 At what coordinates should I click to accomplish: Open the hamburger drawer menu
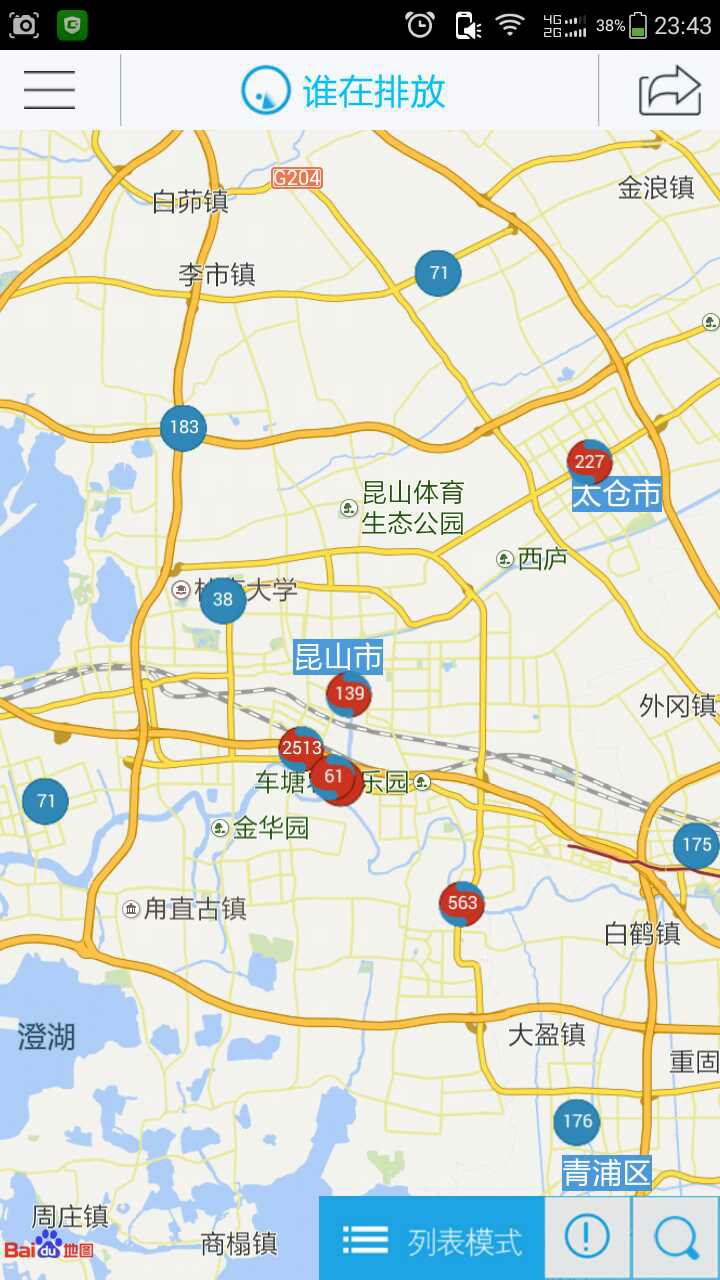(x=50, y=90)
